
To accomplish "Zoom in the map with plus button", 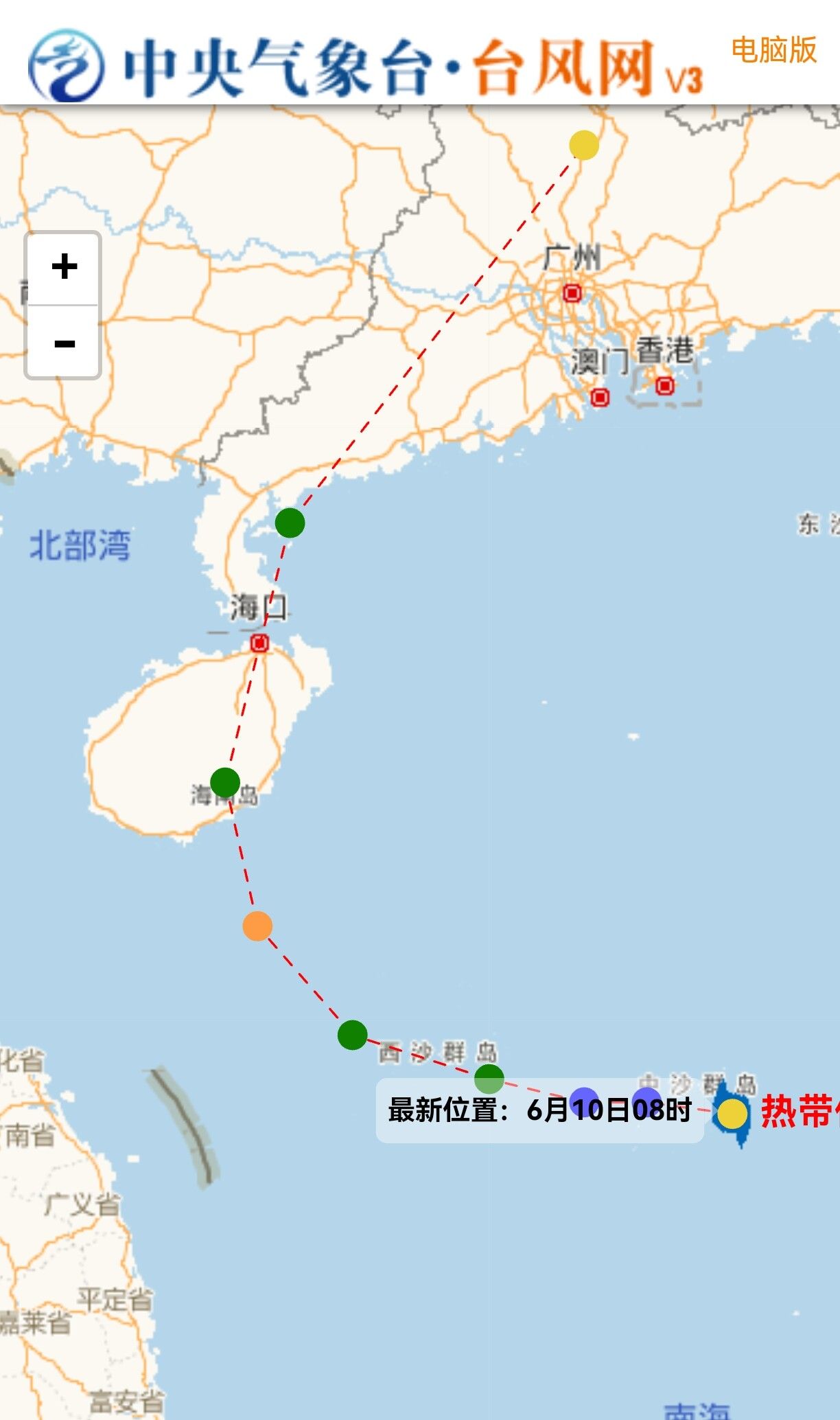I will pos(64,268).
